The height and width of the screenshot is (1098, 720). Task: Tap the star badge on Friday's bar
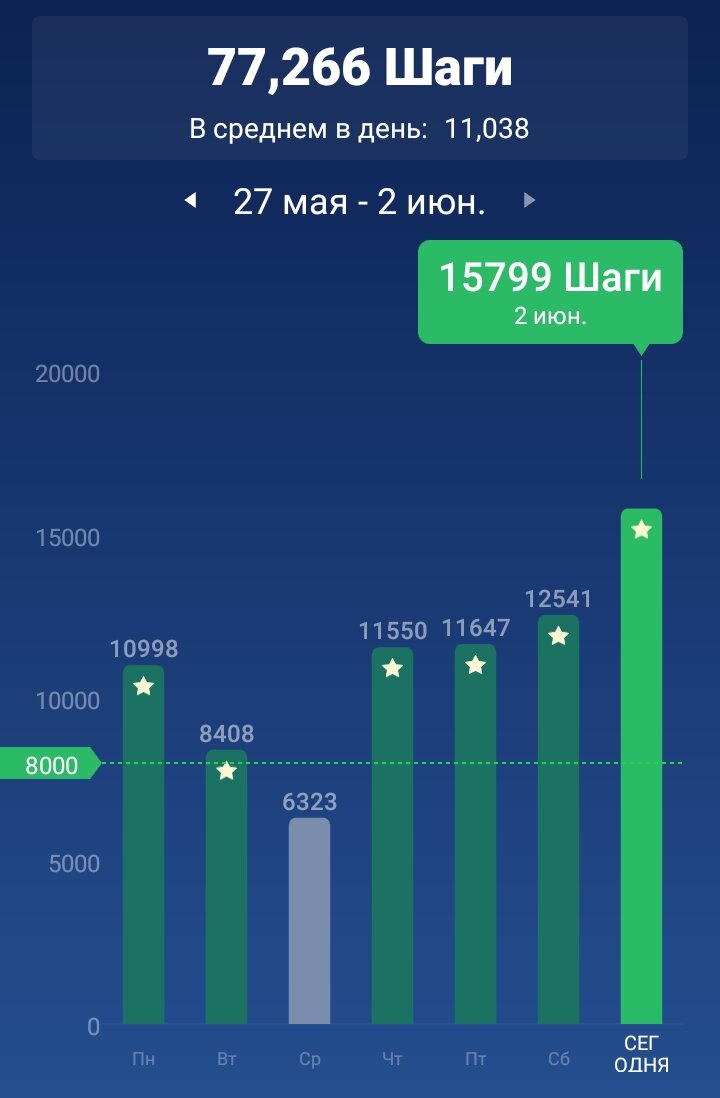475,661
